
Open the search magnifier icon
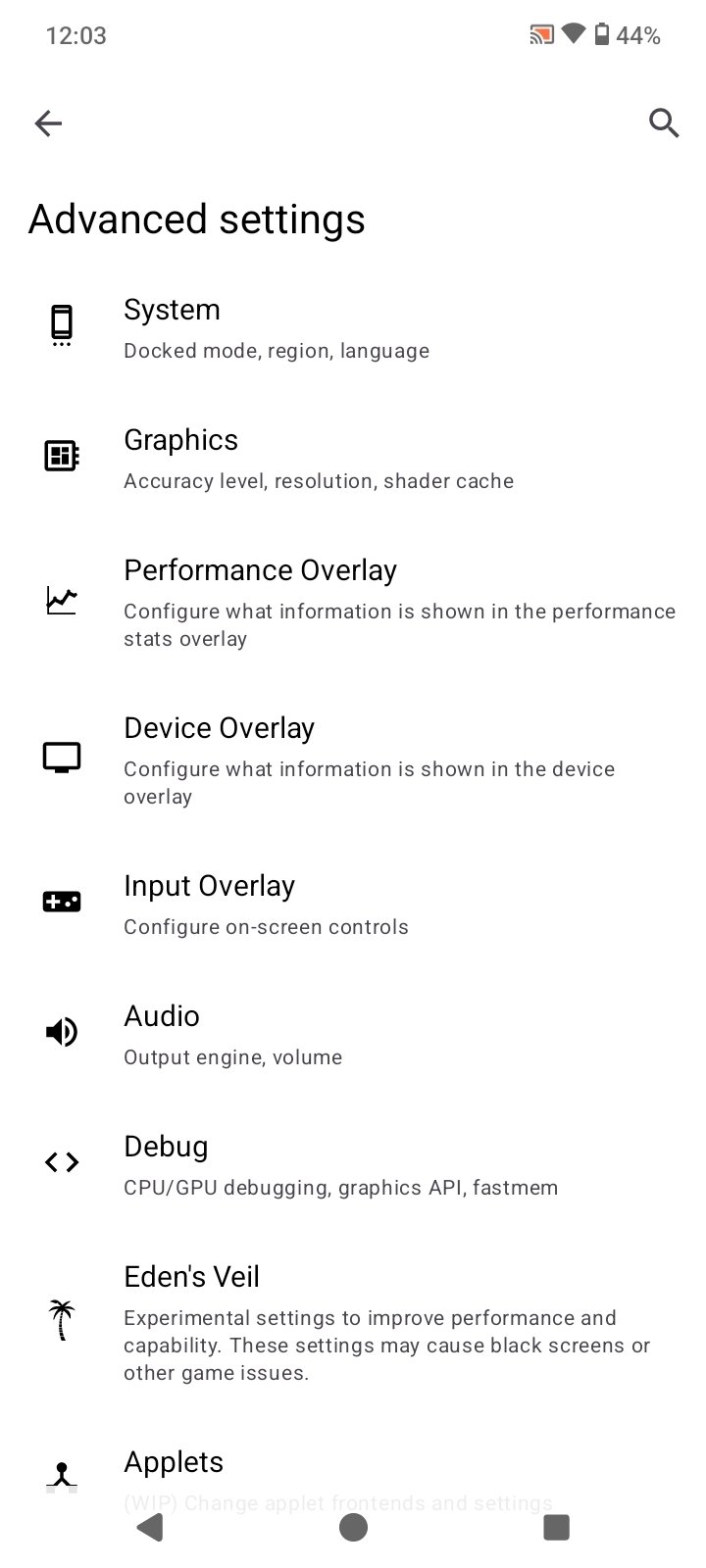coord(664,122)
